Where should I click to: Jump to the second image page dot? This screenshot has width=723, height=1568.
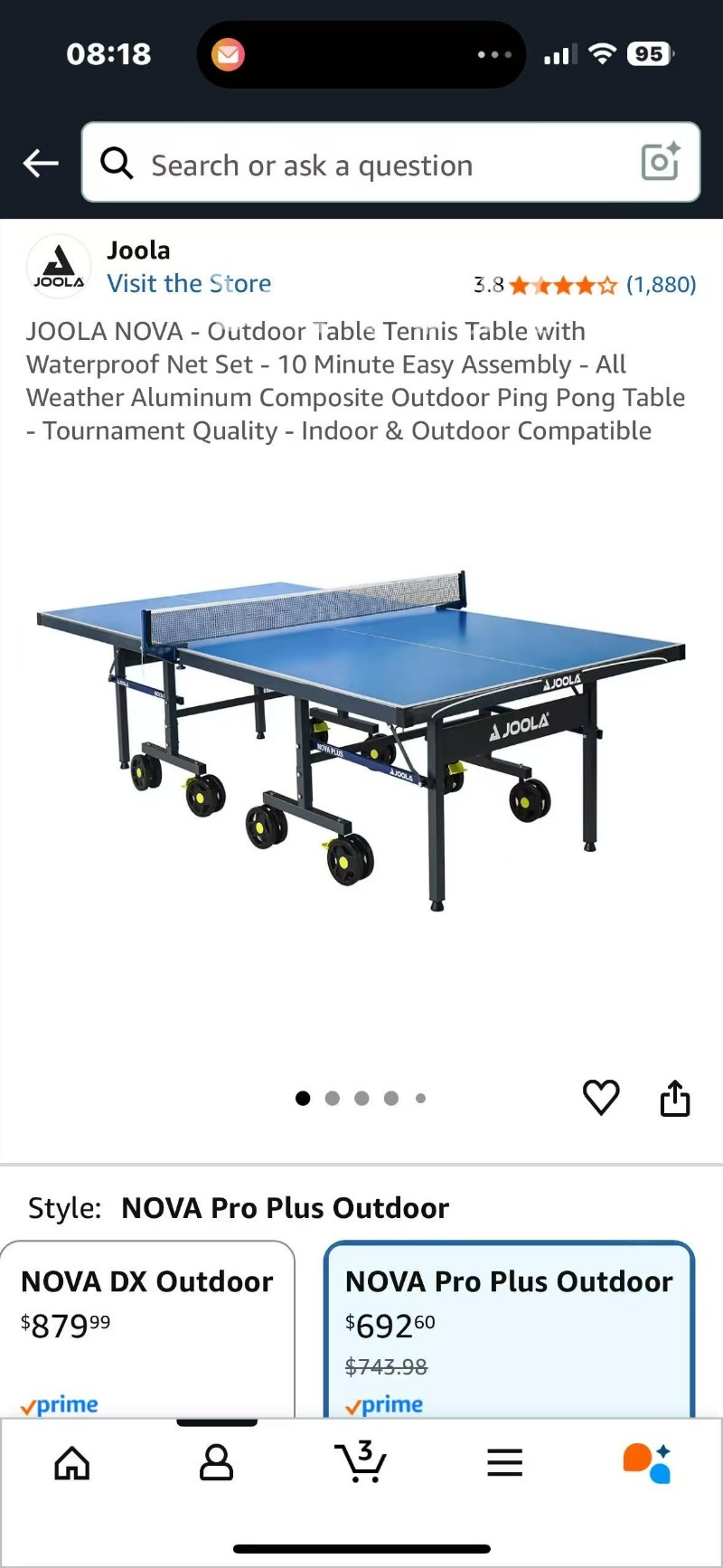pos(333,1099)
